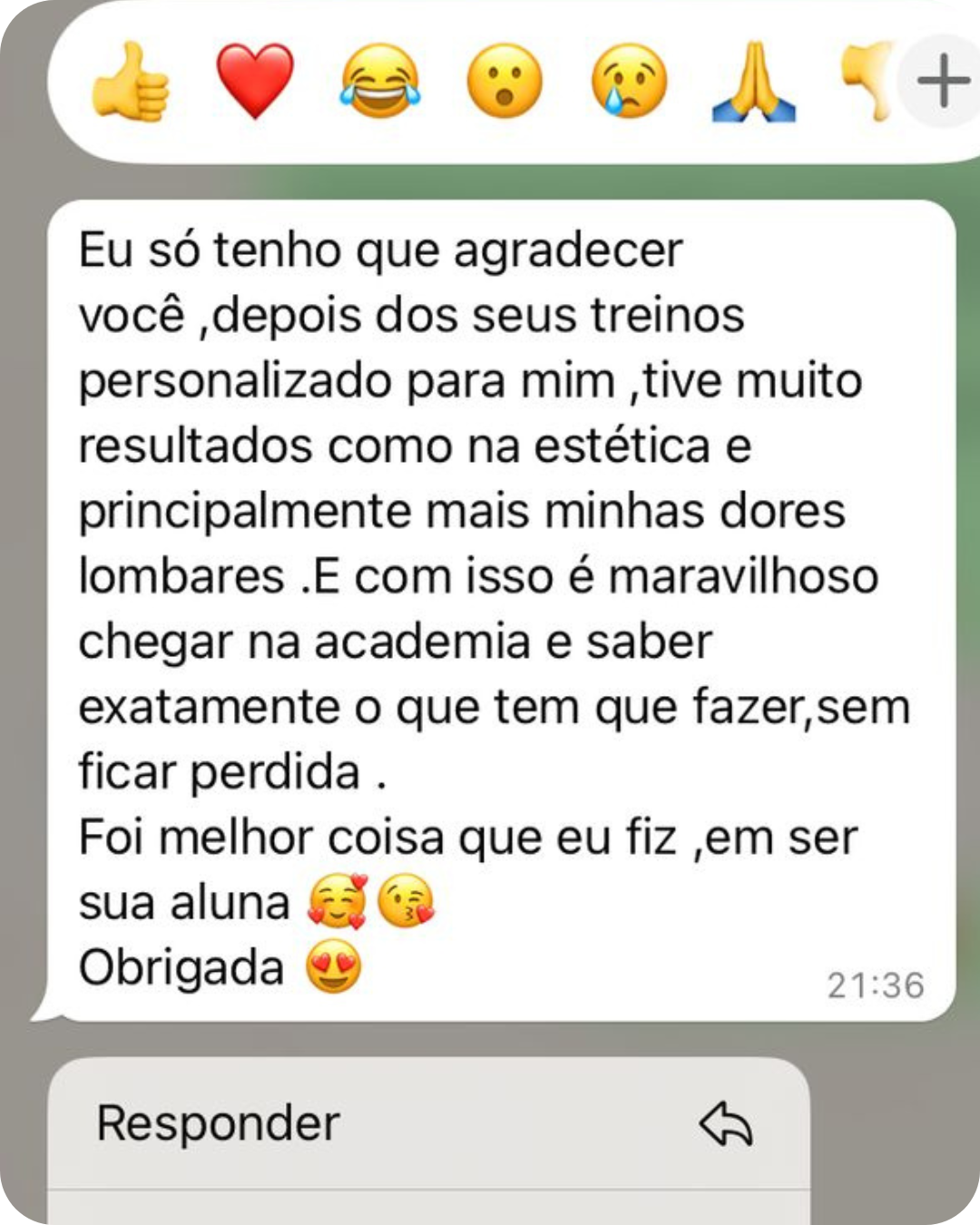React with the thumbs up emoji
Screen dimensions: 980x1225
(x=132, y=82)
